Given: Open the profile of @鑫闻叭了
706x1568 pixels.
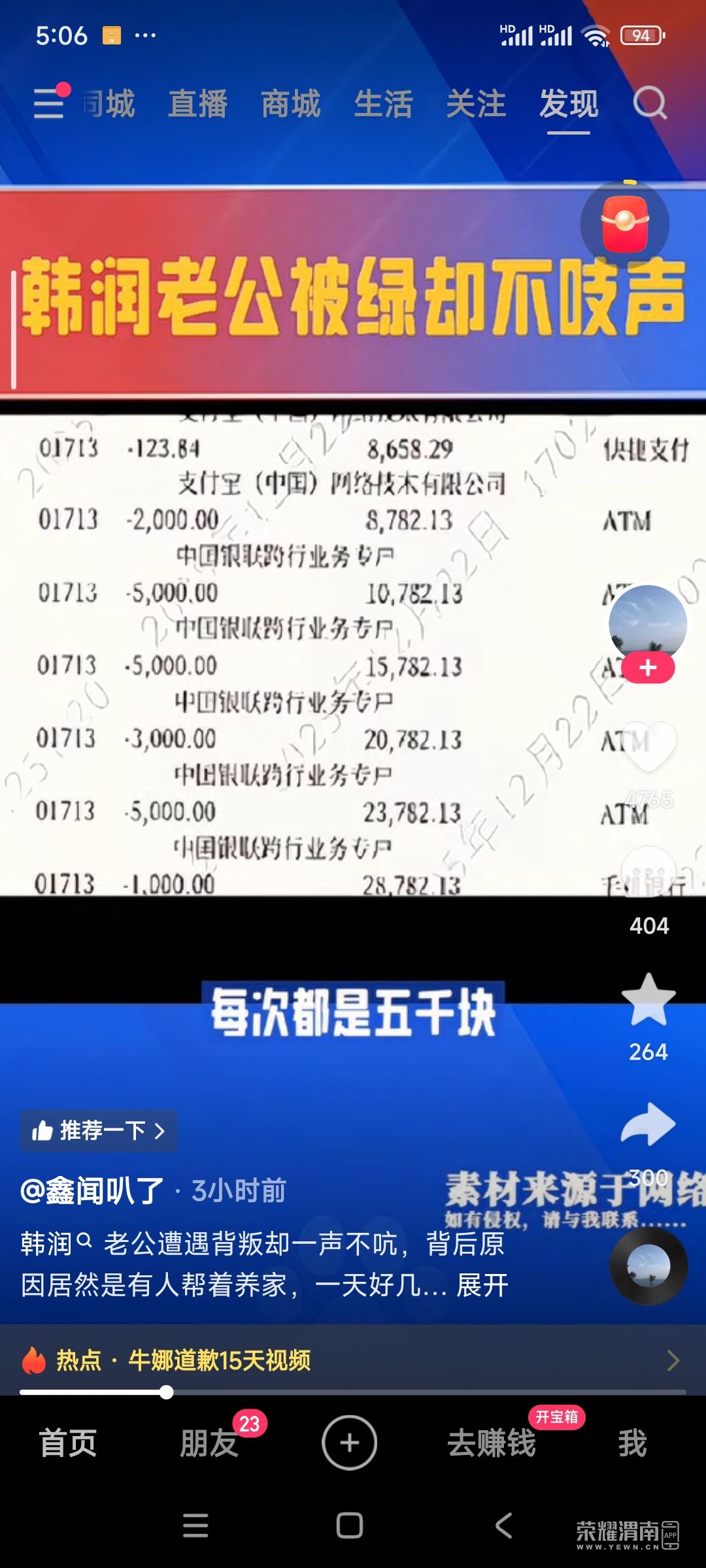Looking at the screenshot, I should tap(92, 1190).
